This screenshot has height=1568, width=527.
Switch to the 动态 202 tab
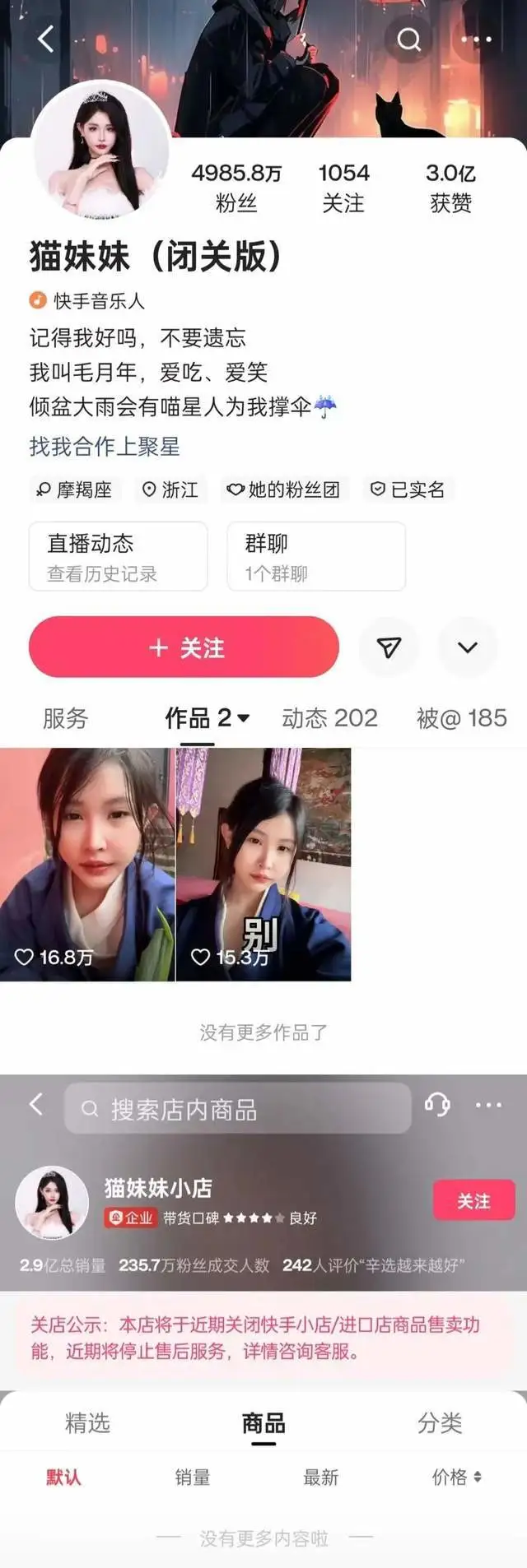(x=329, y=718)
